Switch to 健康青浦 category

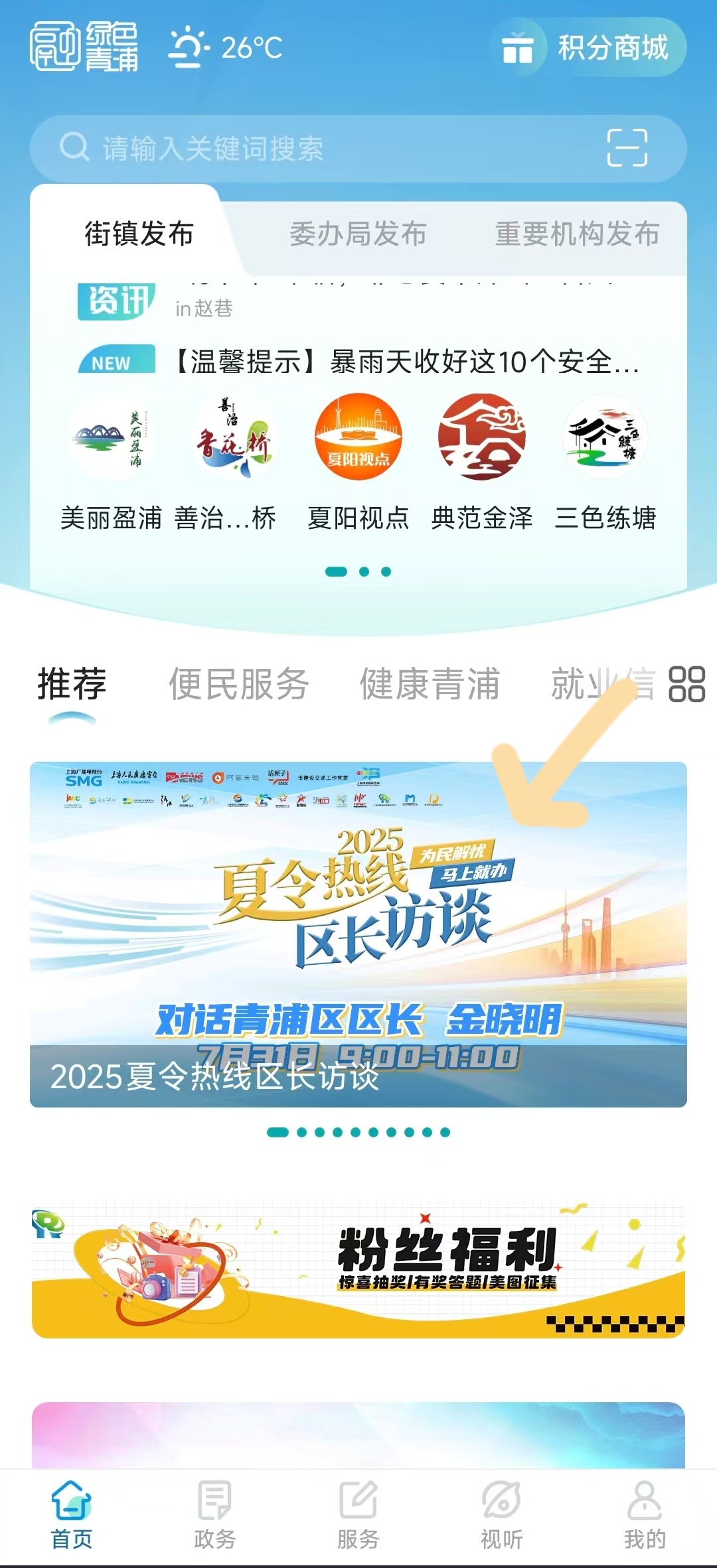[430, 684]
